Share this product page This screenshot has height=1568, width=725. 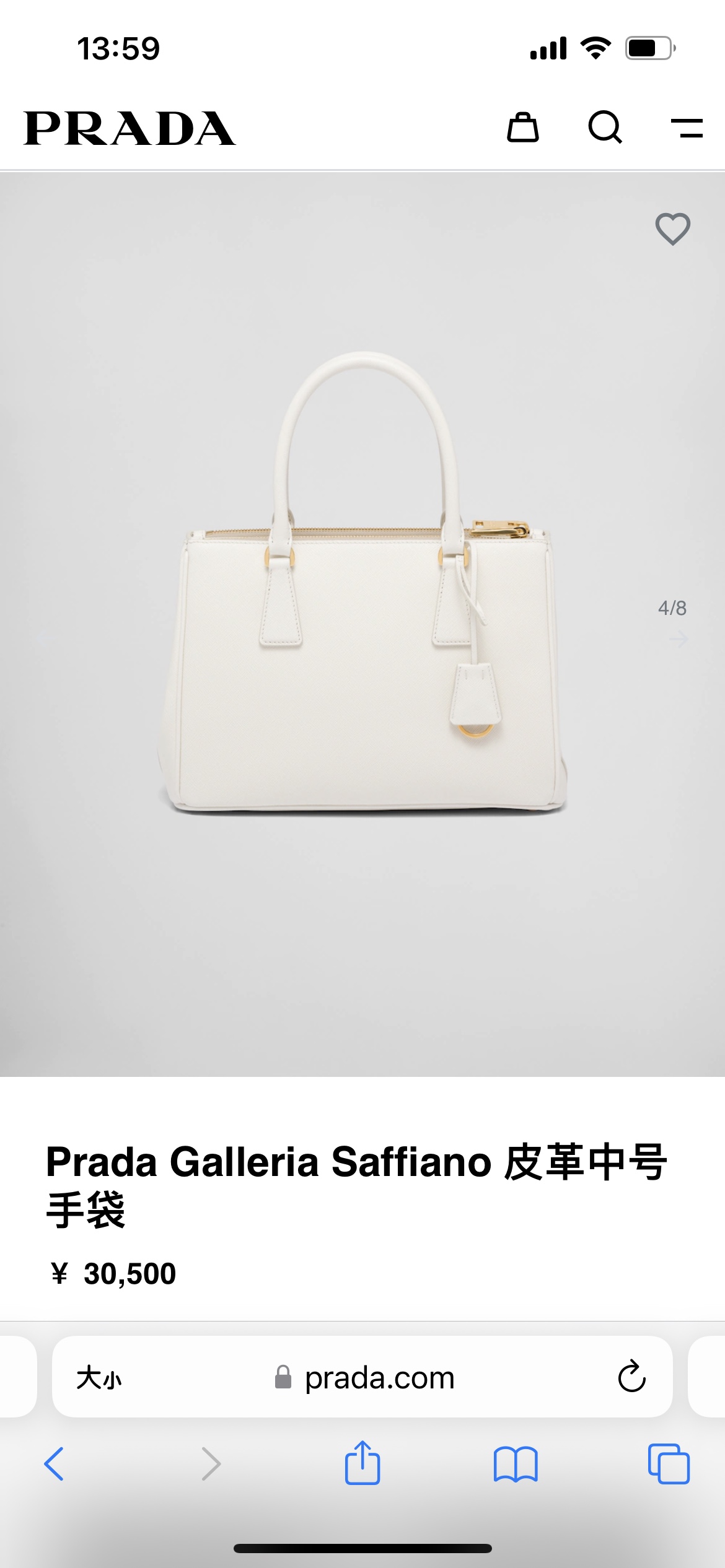point(362,1463)
